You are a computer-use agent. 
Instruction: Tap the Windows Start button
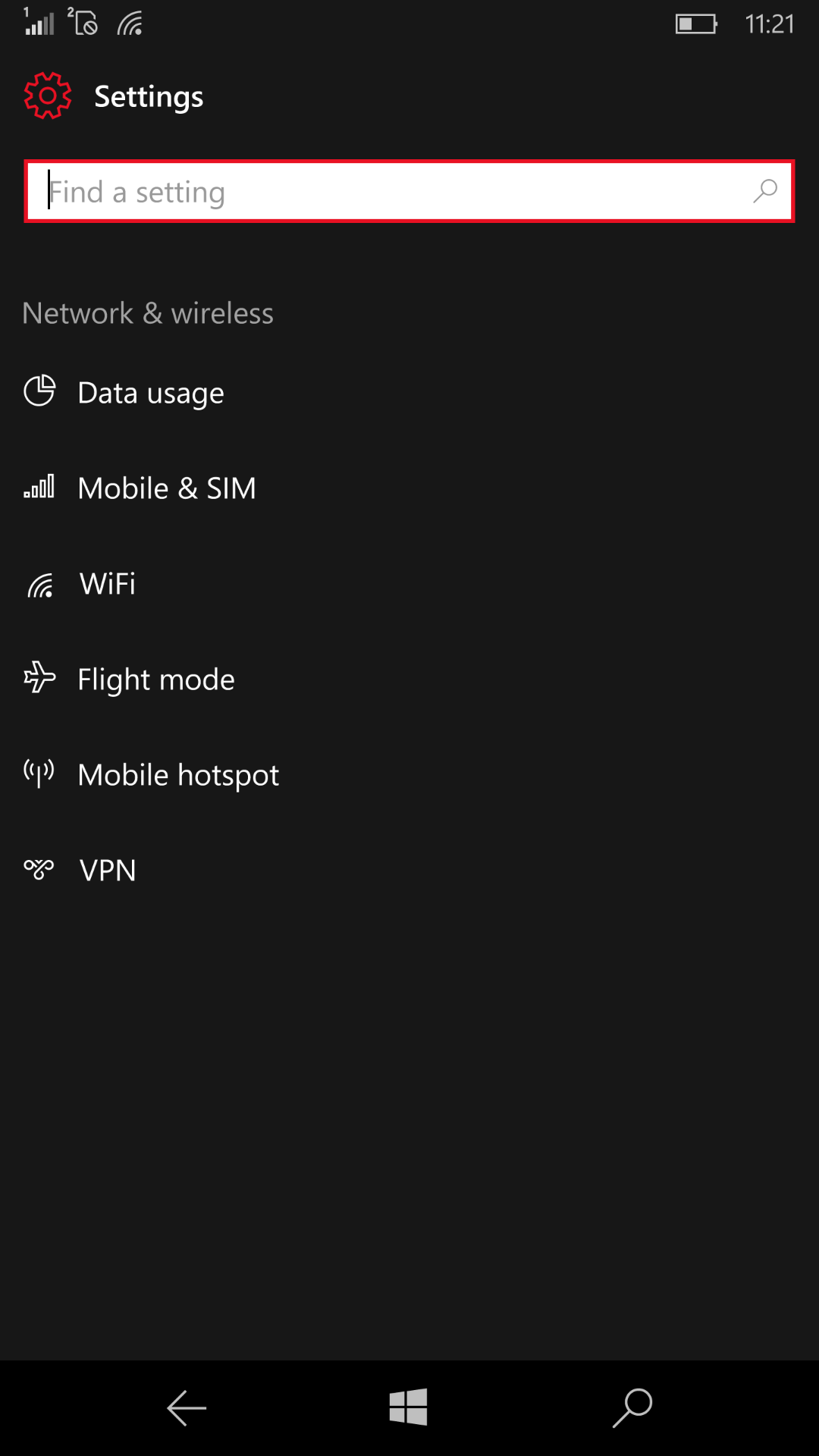click(x=409, y=1407)
